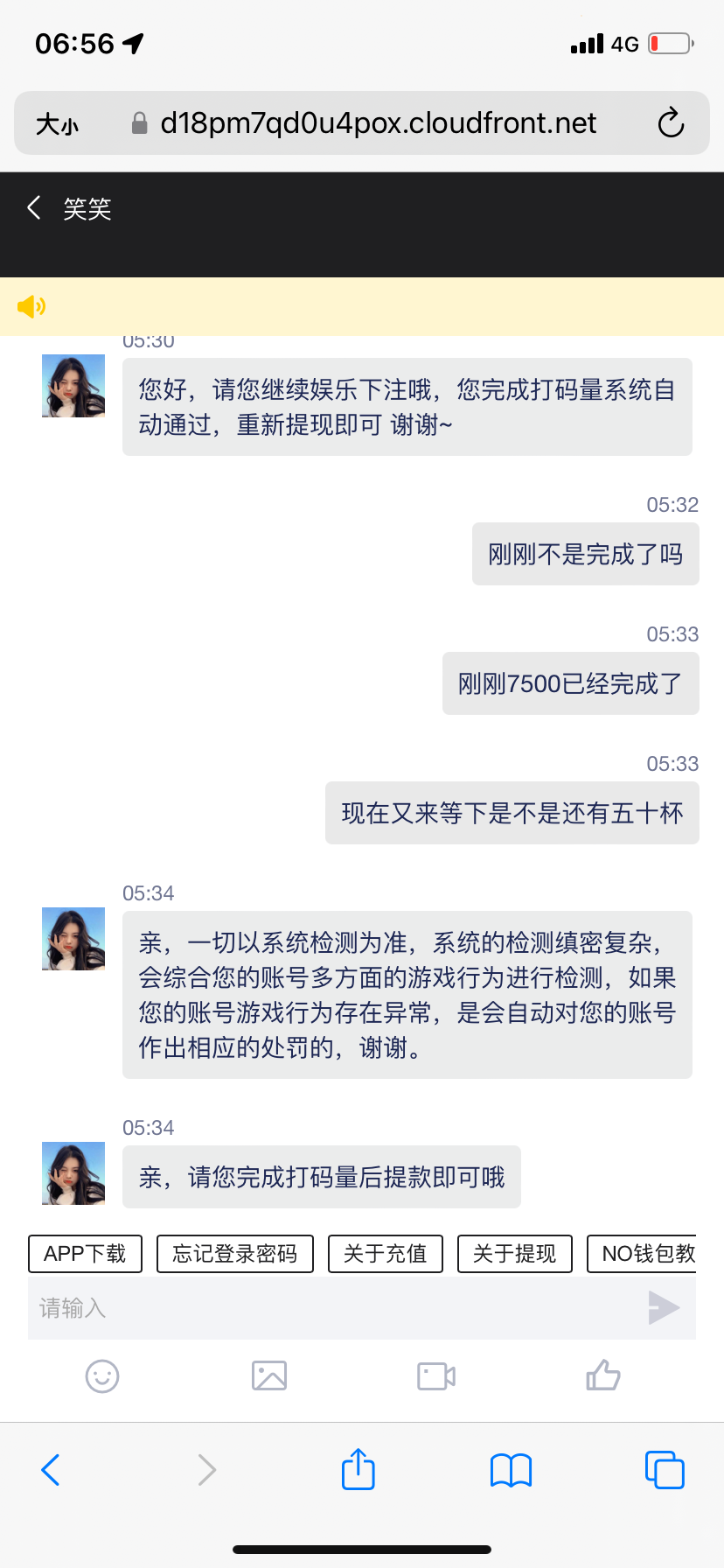Tap the APP下载 button
The height and width of the screenshot is (1568, 724).
coord(85,1253)
